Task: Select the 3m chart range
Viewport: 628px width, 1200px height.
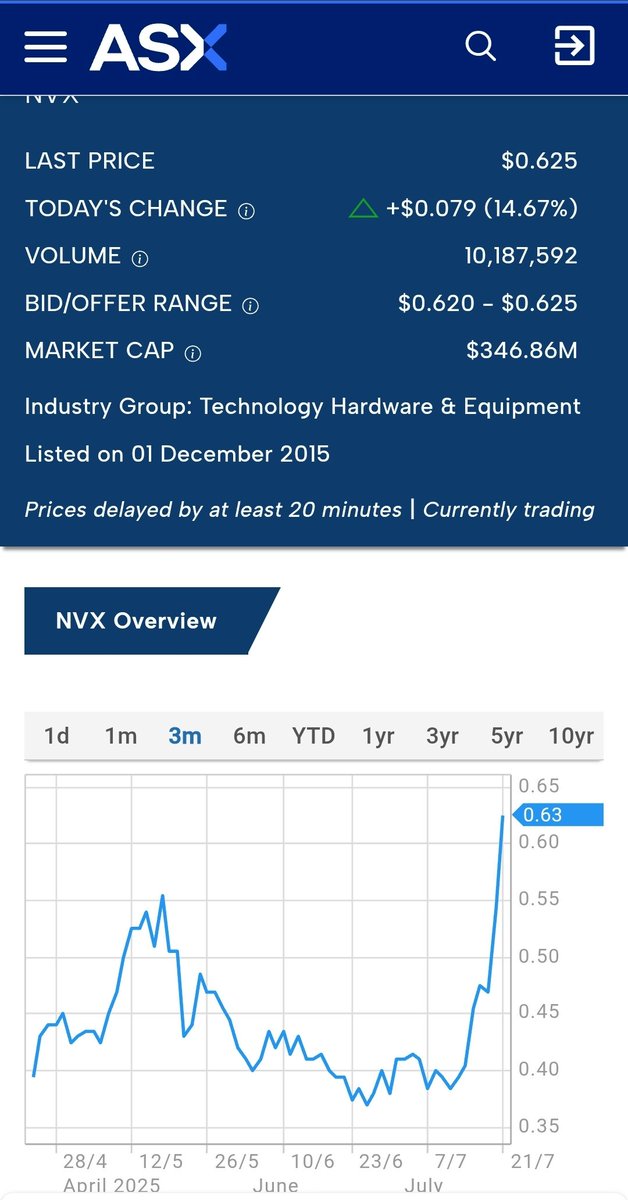Action: [x=185, y=736]
